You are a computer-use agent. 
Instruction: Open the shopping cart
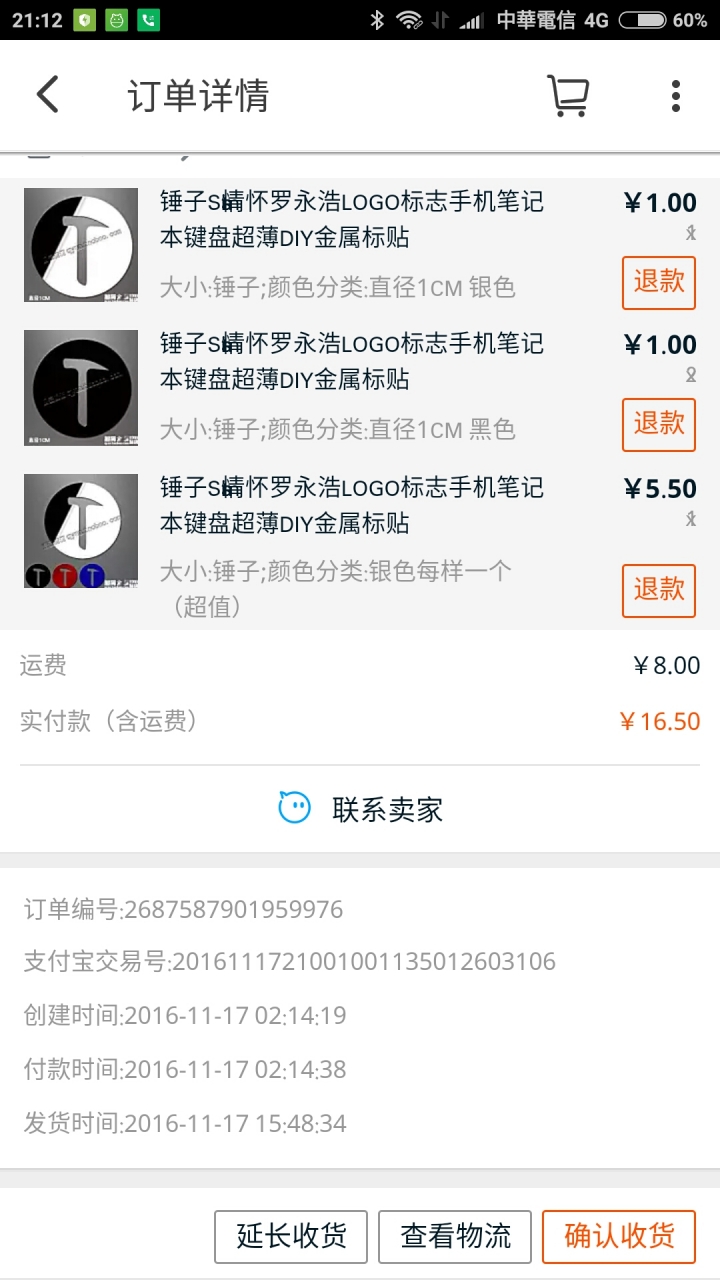point(567,96)
